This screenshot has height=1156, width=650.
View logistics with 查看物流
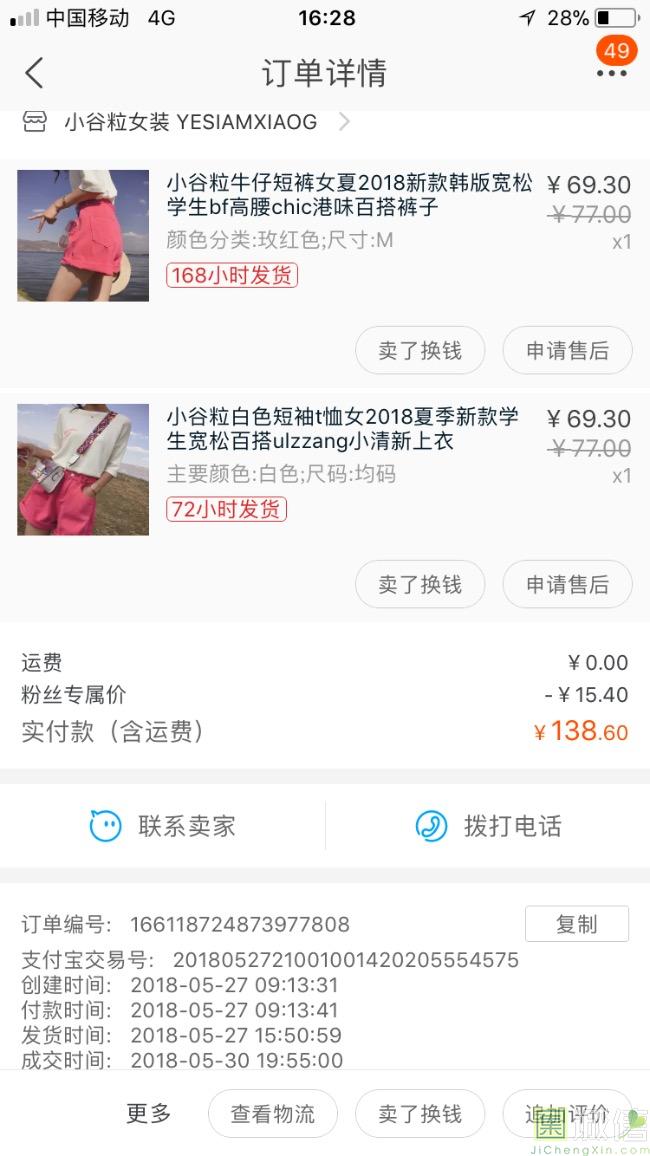click(x=273, y=1114)
